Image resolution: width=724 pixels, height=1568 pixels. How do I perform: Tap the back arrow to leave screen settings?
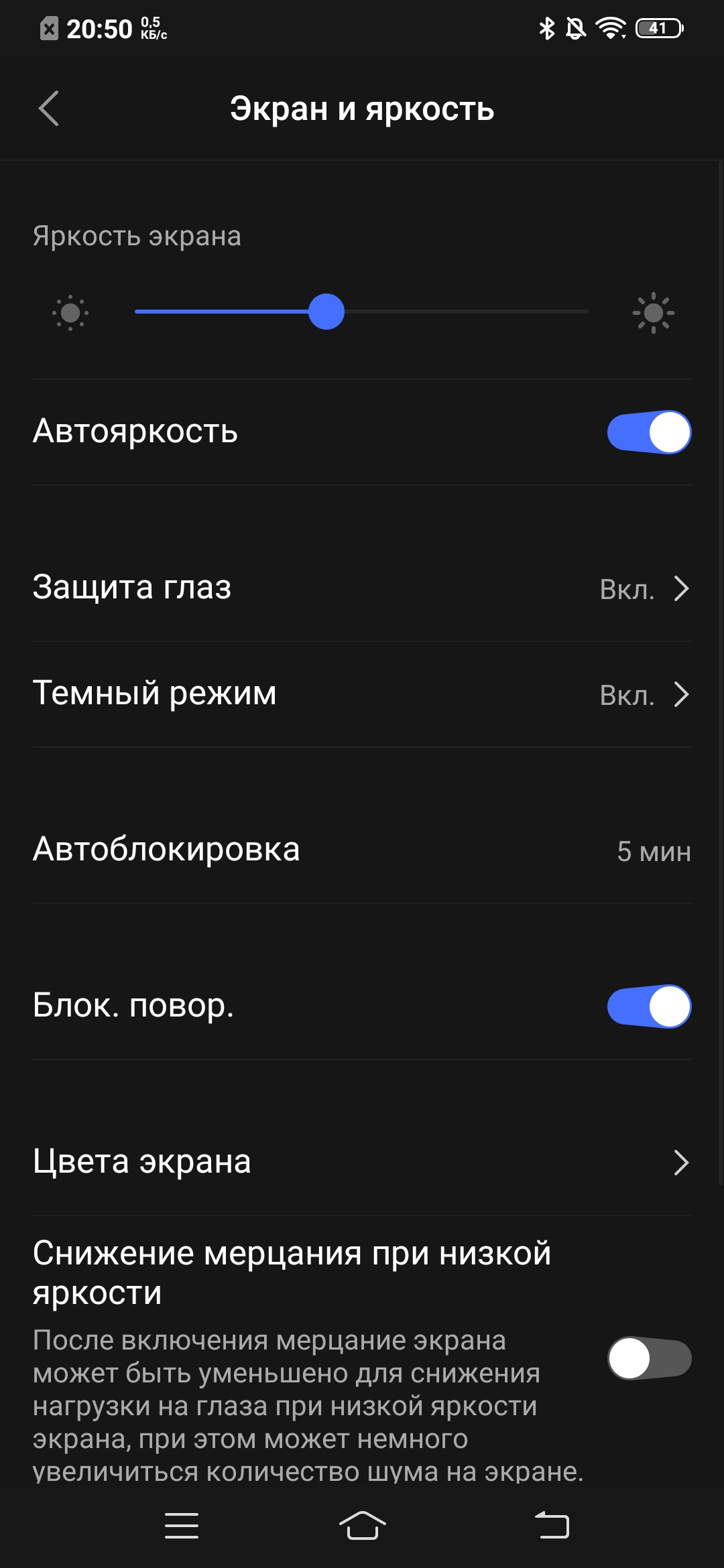[x=48, y=107]
